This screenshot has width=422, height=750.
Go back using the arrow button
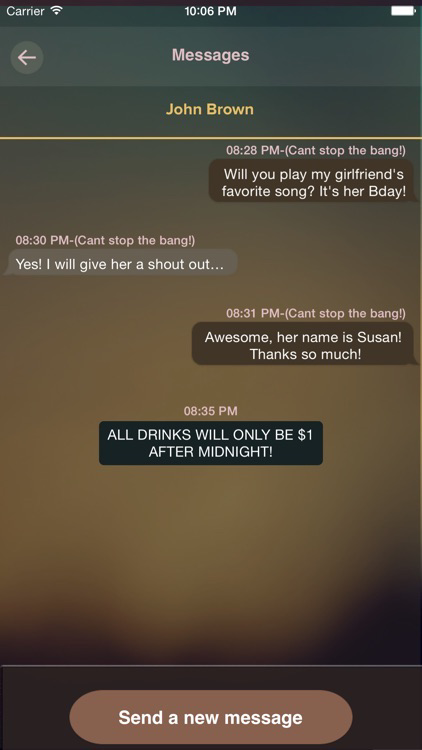click(x=27, y=57)
